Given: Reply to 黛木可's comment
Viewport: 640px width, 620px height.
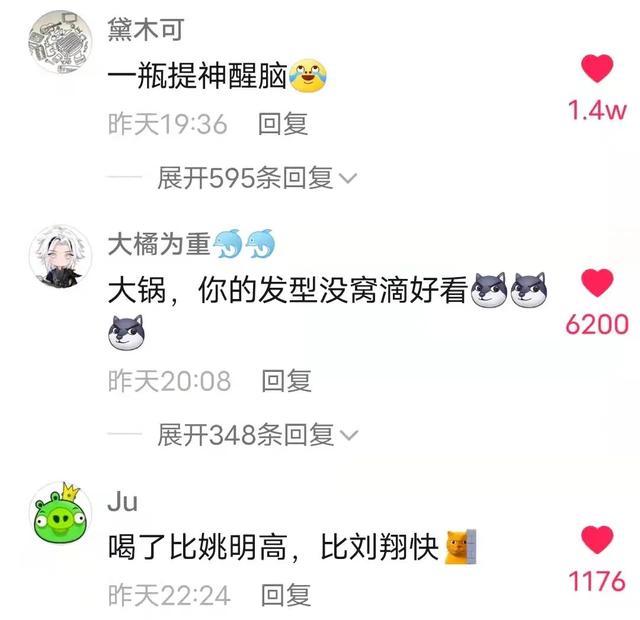Looking at the screenshot, I should click(x=283, y=125).
